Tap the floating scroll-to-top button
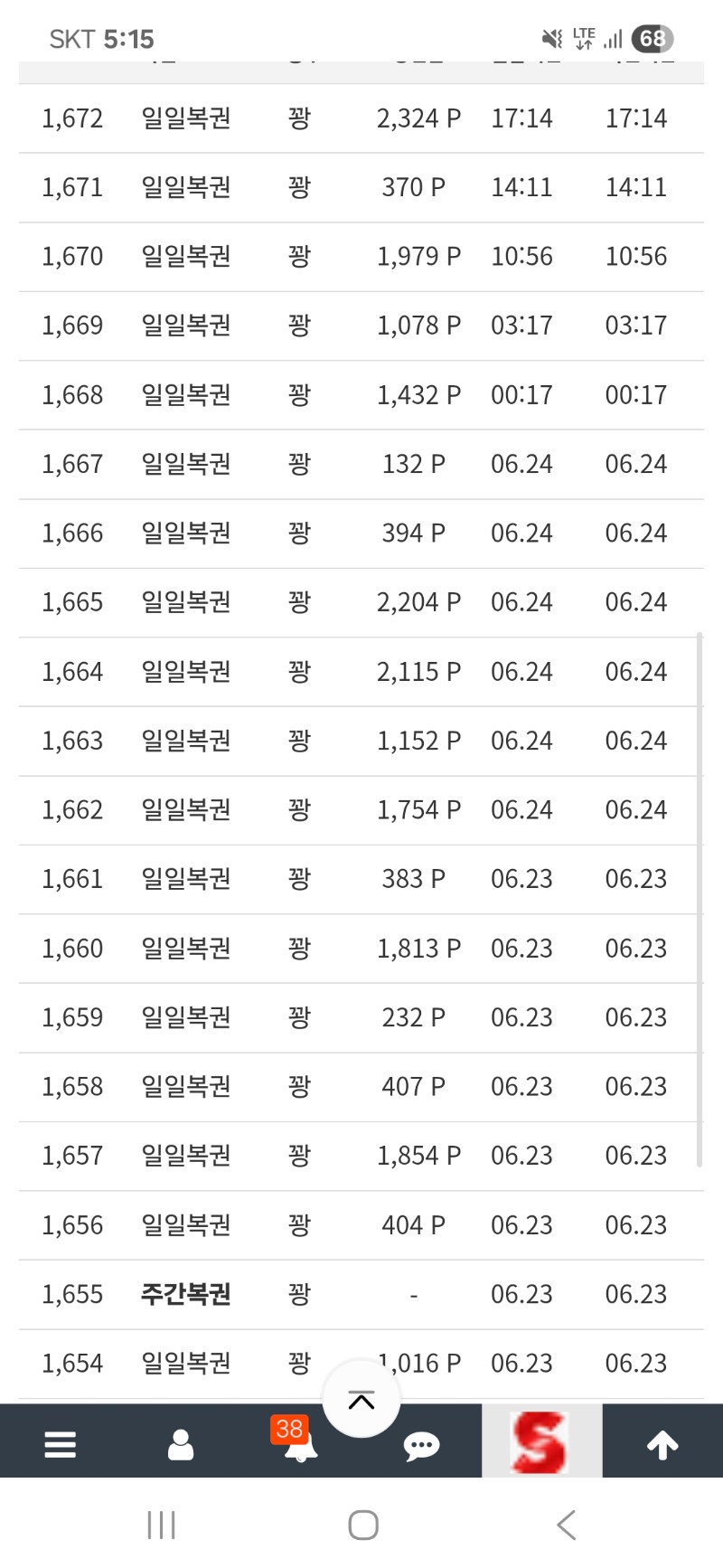 (x=361, y=1400)
